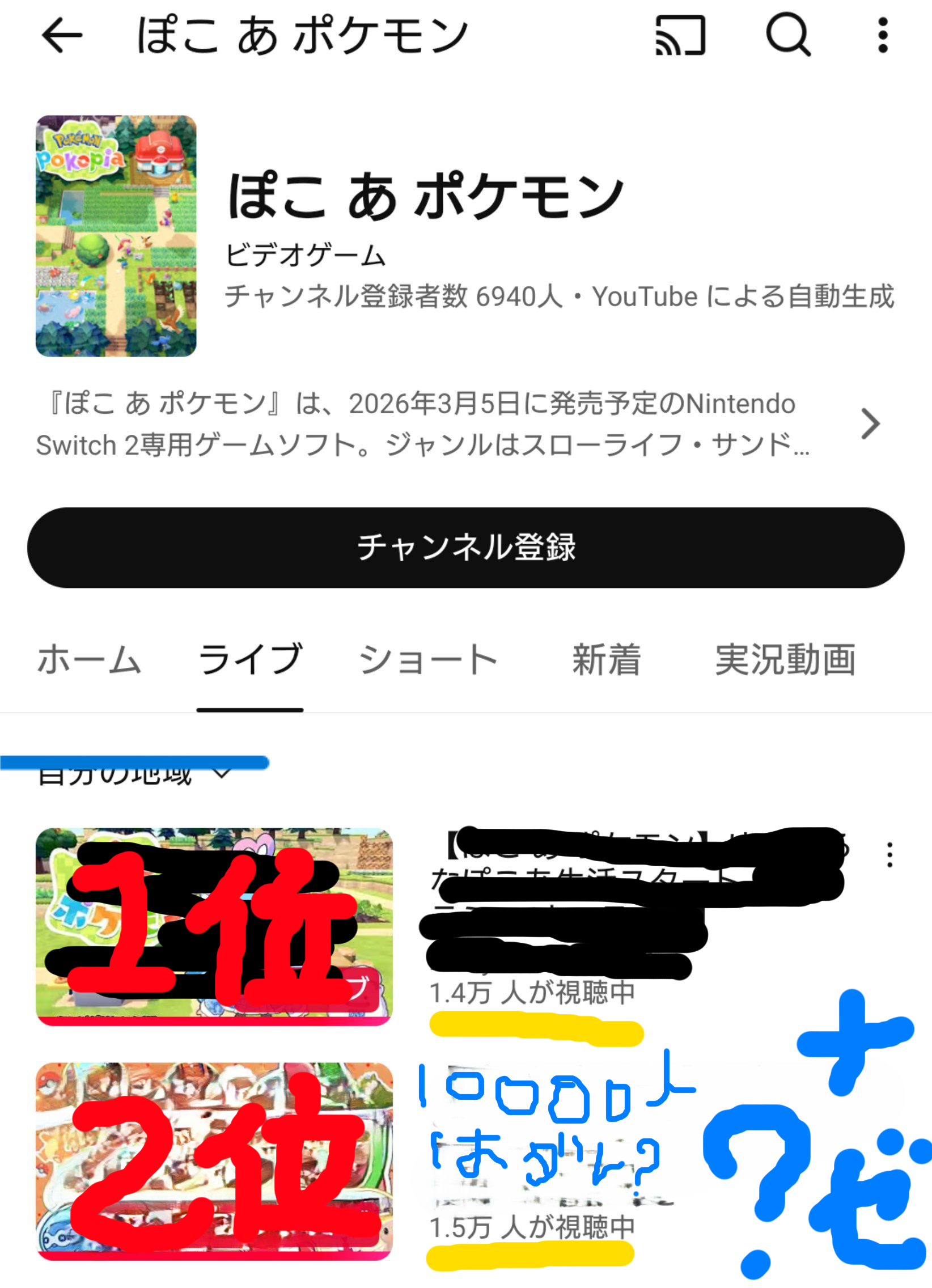Open the cast to device icon
The height and width of the screenshot is (1288, 932).
(680, 35)
